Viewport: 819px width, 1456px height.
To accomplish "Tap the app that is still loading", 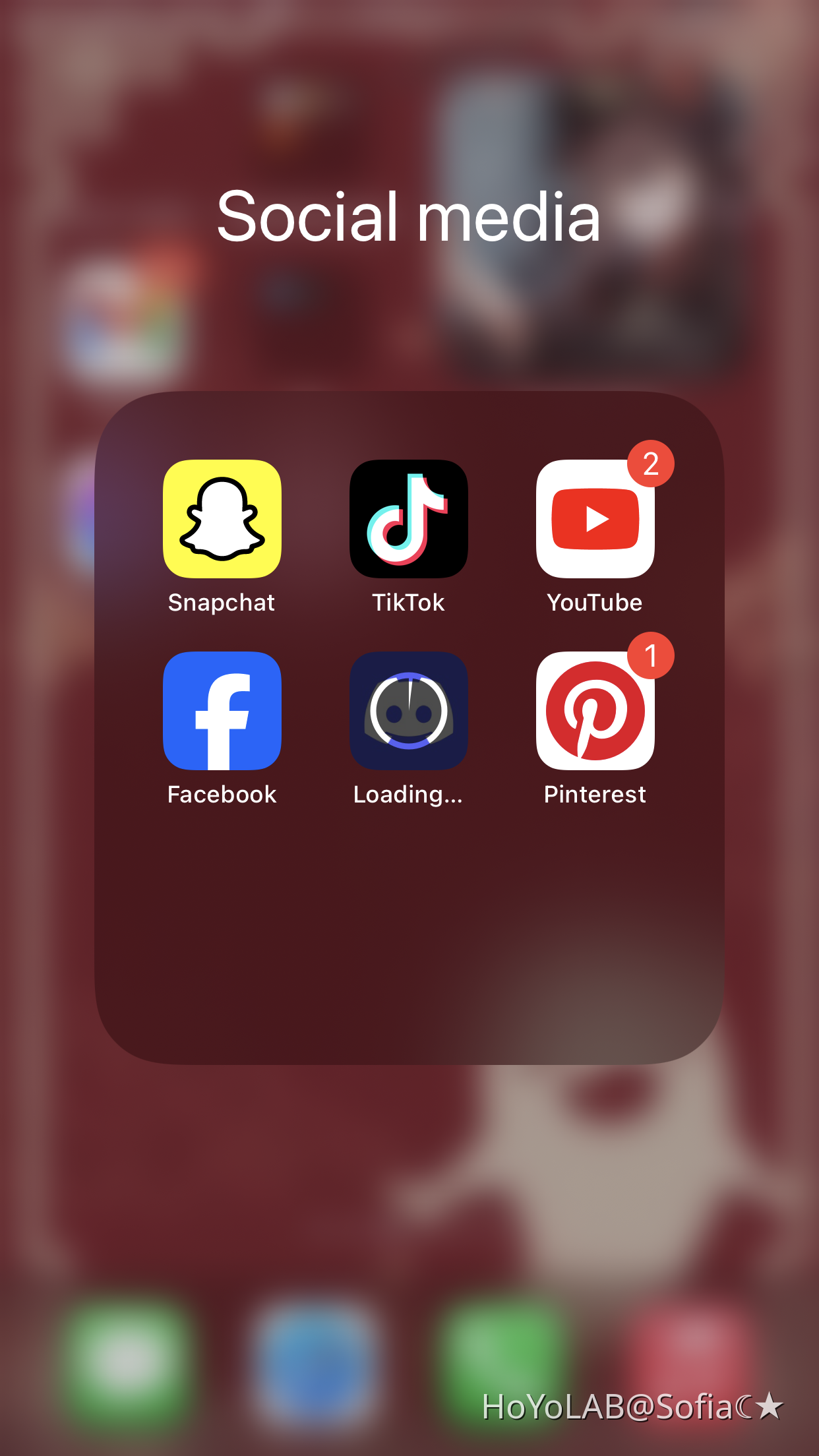I will click(409, 711).
